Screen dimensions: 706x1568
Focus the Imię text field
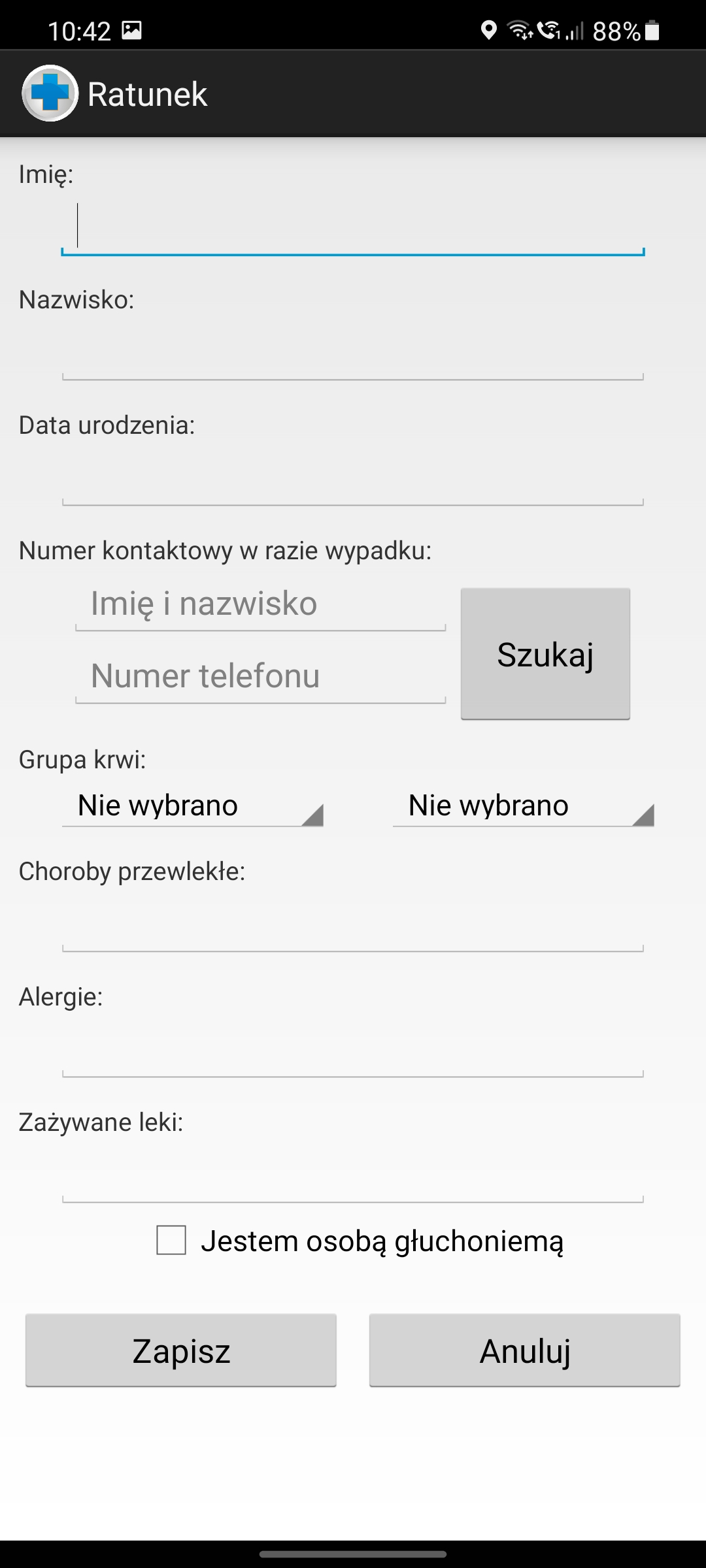click(353, 227)
